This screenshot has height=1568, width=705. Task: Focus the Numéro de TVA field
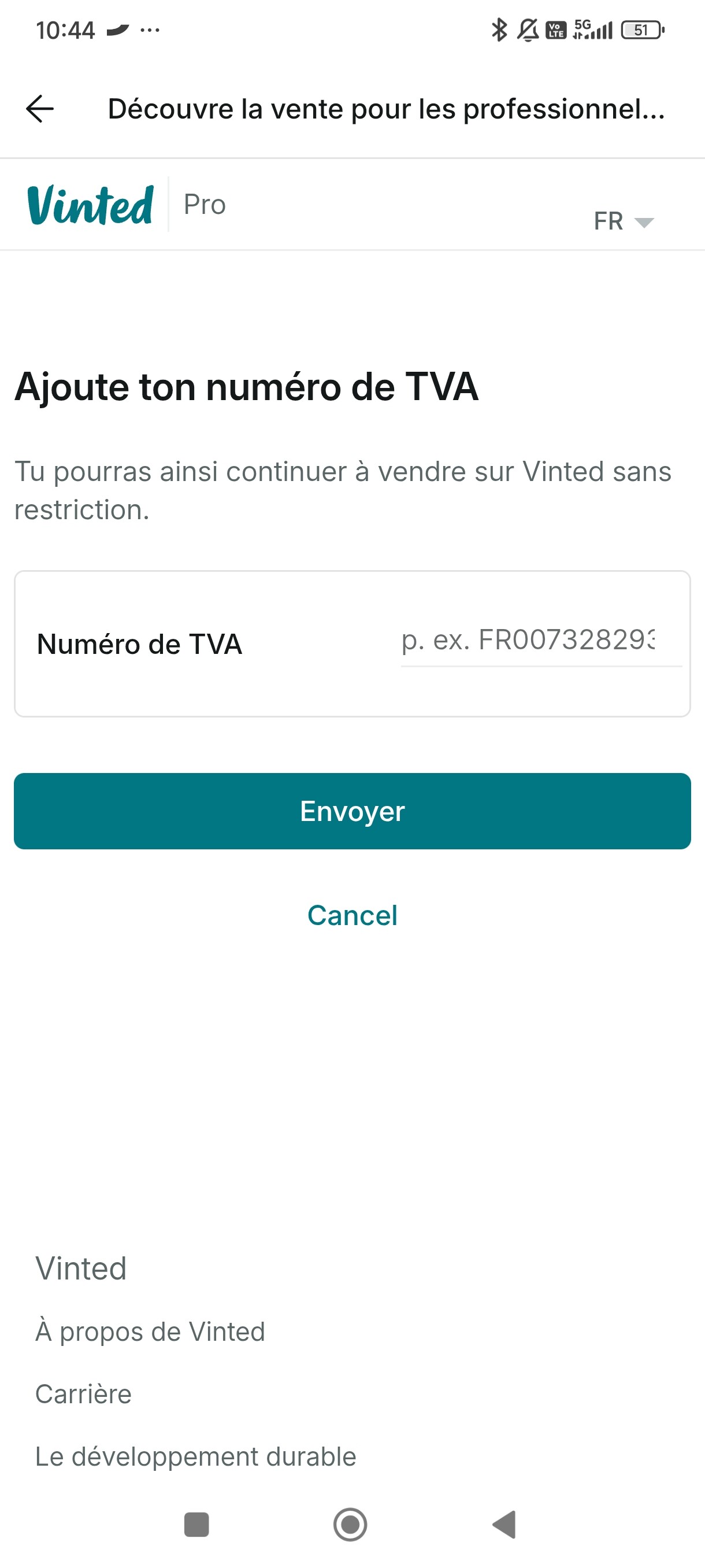[541, 641]
